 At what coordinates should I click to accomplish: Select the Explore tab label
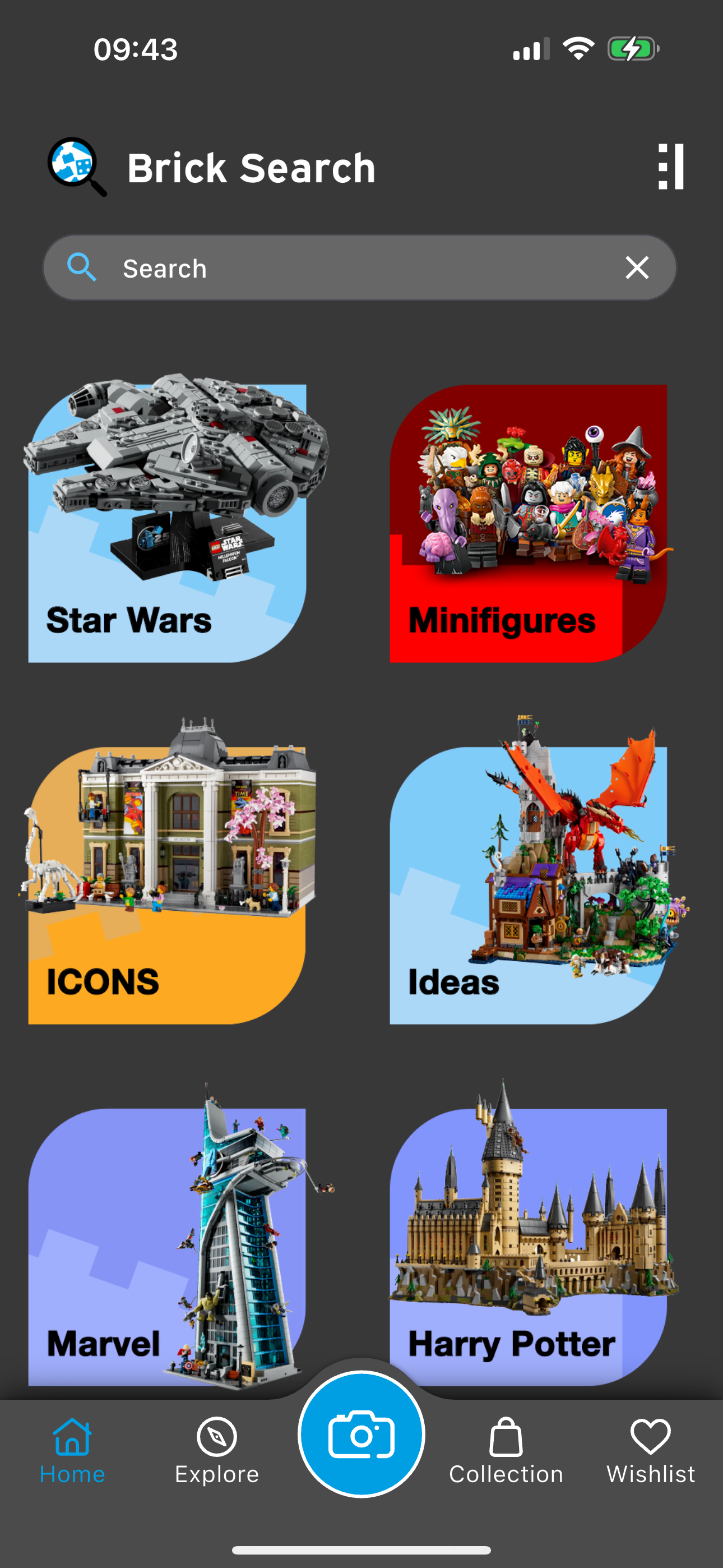tap(217, 1473)
